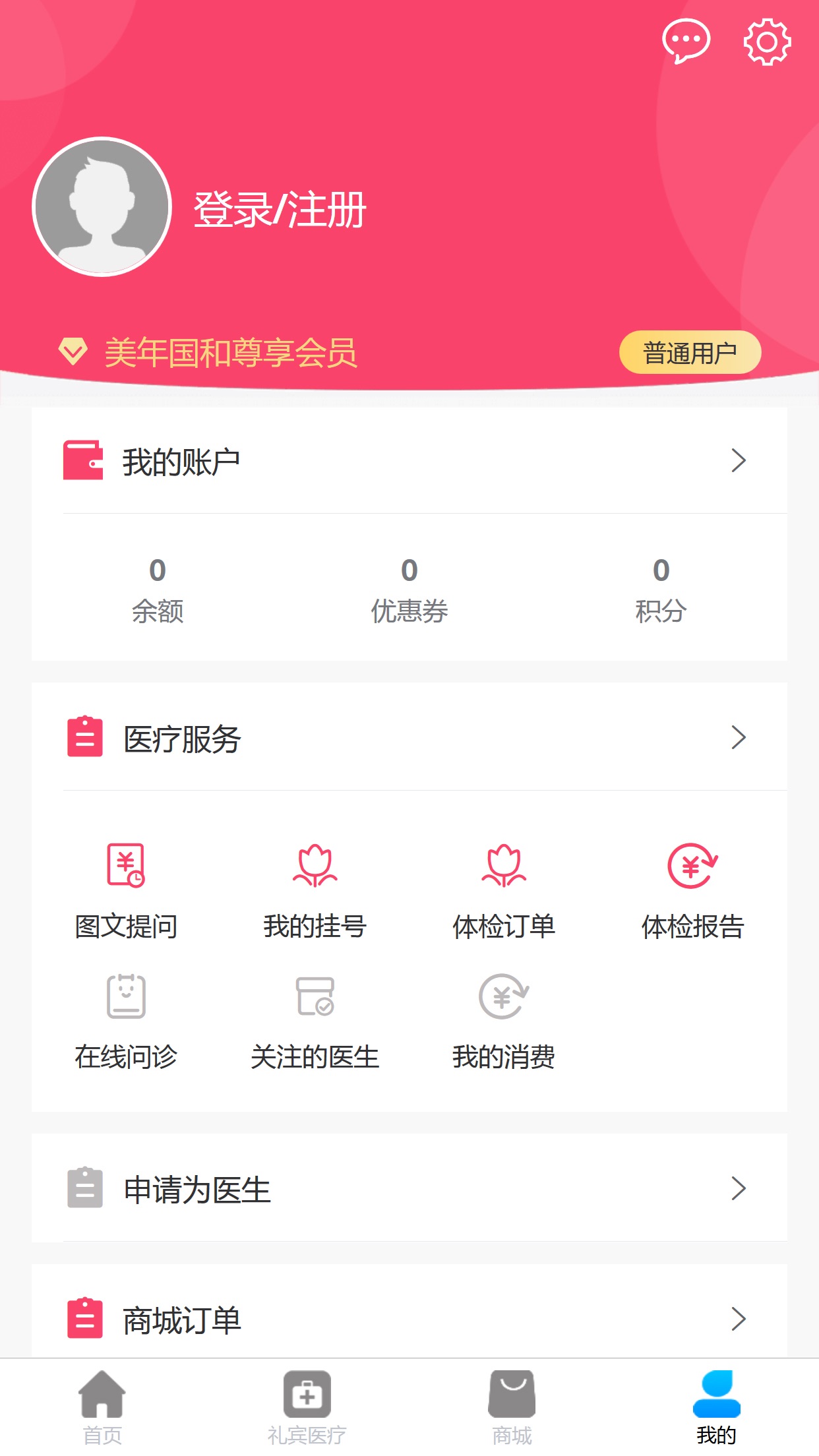Open 我的挂号 appointments
Viewport: 819px width, 1456px height.
click(x=315, y=890)
